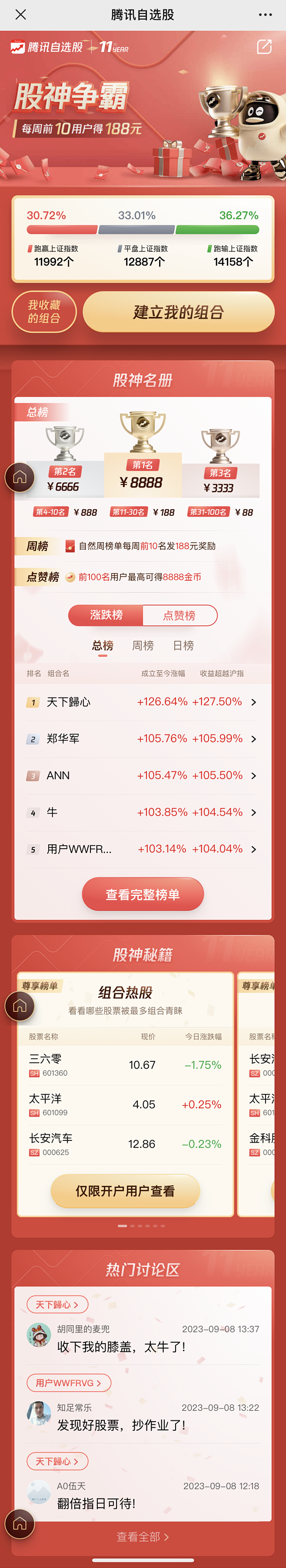Share the 股神争霸 activity page
This screenshot has height=1568, width=286.
[264, 47]
